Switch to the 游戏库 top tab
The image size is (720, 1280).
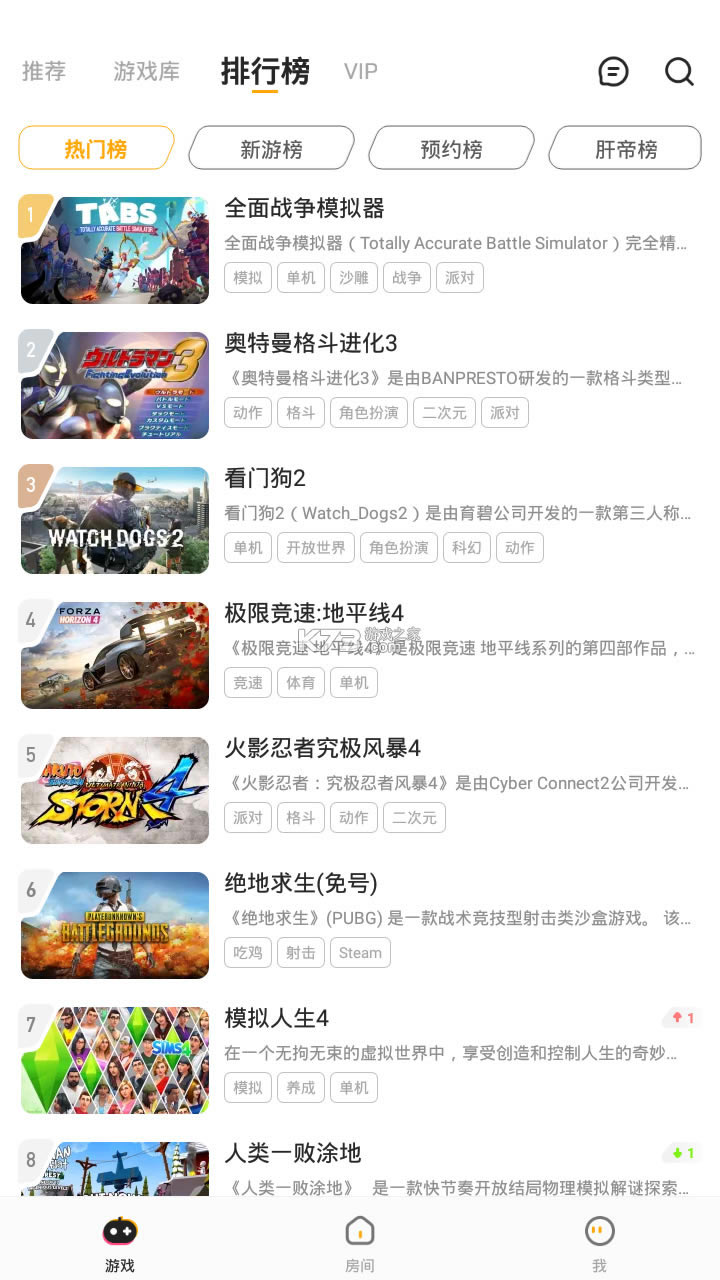(x=147, y=72)
